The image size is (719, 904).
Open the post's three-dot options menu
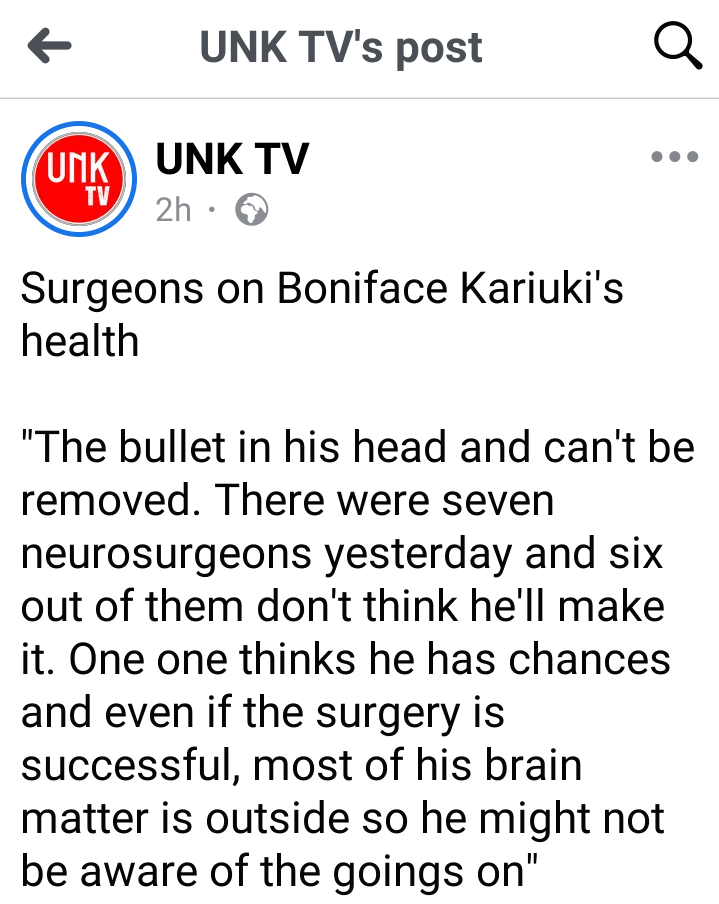pyautogui.click(x=673, y=157)
